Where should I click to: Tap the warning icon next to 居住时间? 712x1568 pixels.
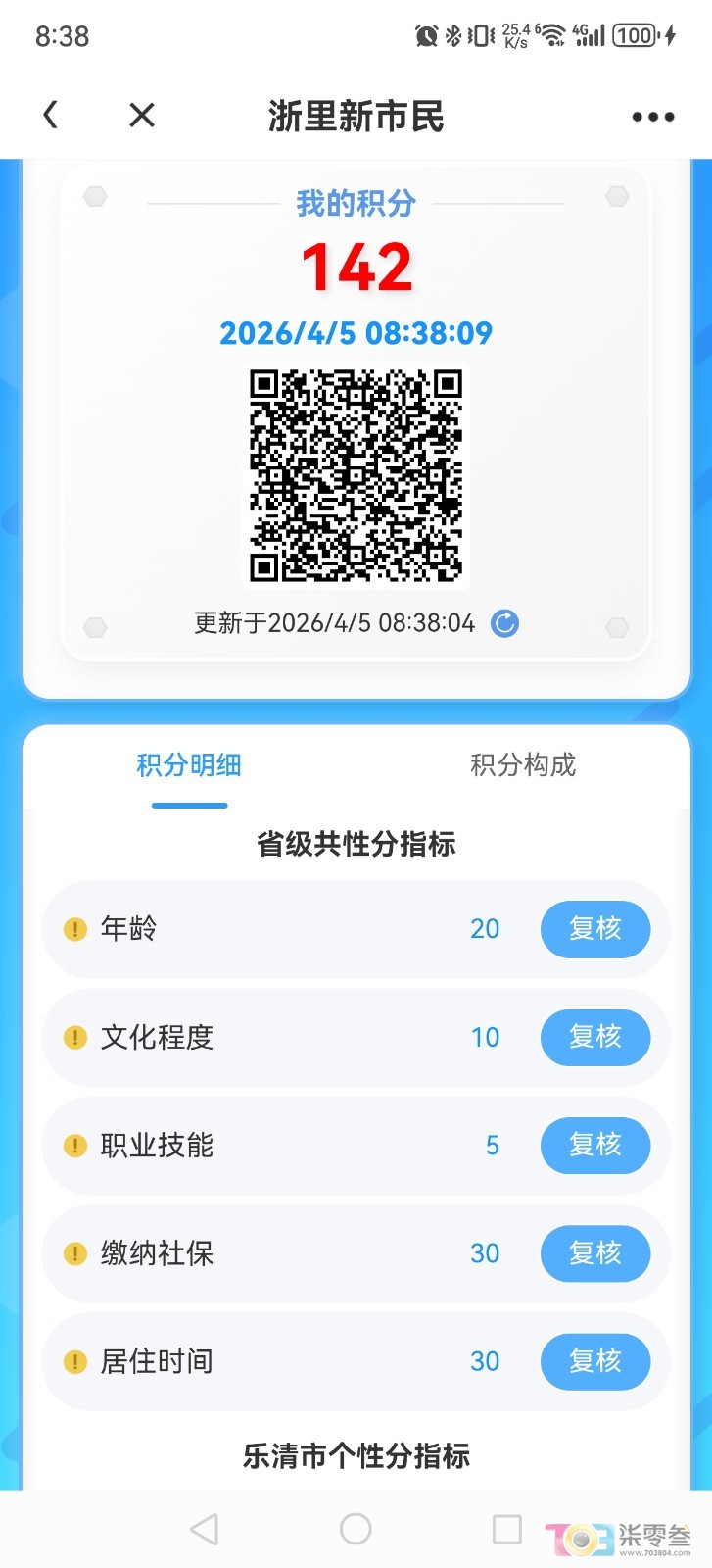(x=75, y=1361)
